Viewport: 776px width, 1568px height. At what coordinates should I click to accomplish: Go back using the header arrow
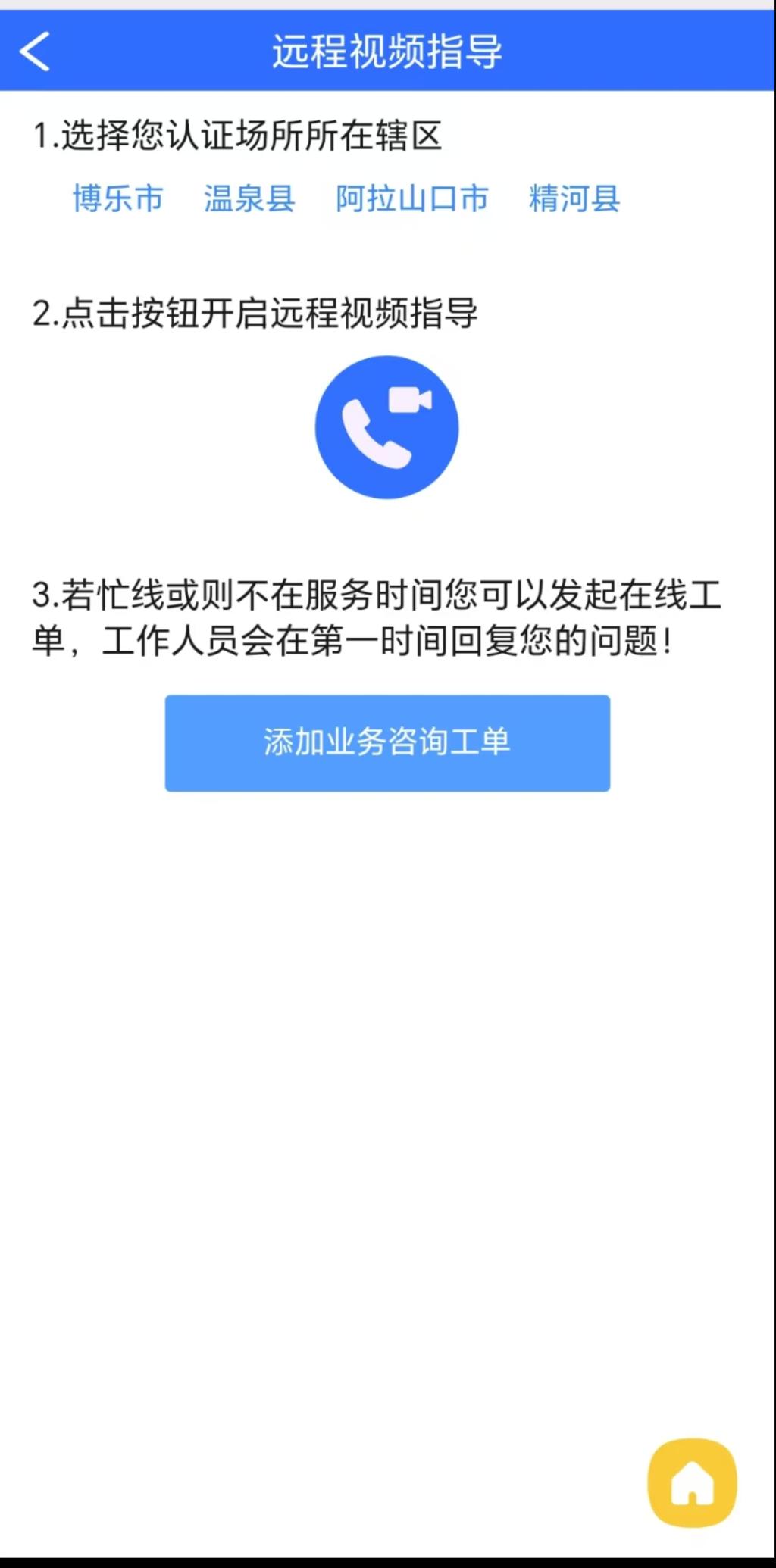(x=35, y=52)
